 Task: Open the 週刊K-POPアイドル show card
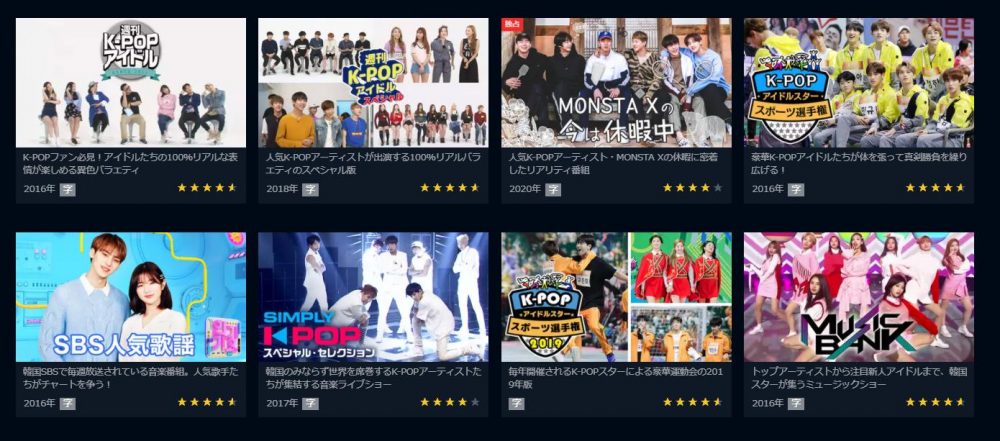[131, 83]
